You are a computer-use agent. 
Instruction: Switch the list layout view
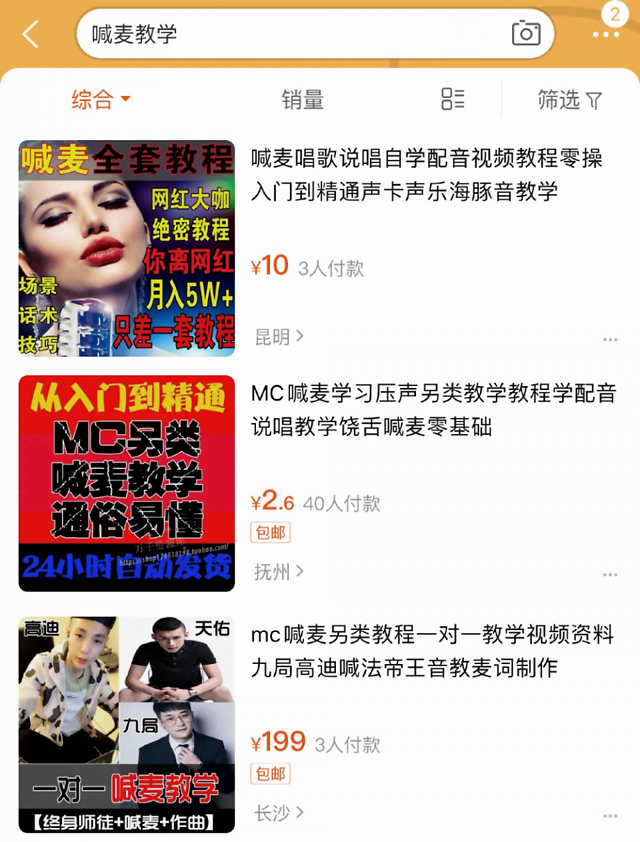[453, 99]
